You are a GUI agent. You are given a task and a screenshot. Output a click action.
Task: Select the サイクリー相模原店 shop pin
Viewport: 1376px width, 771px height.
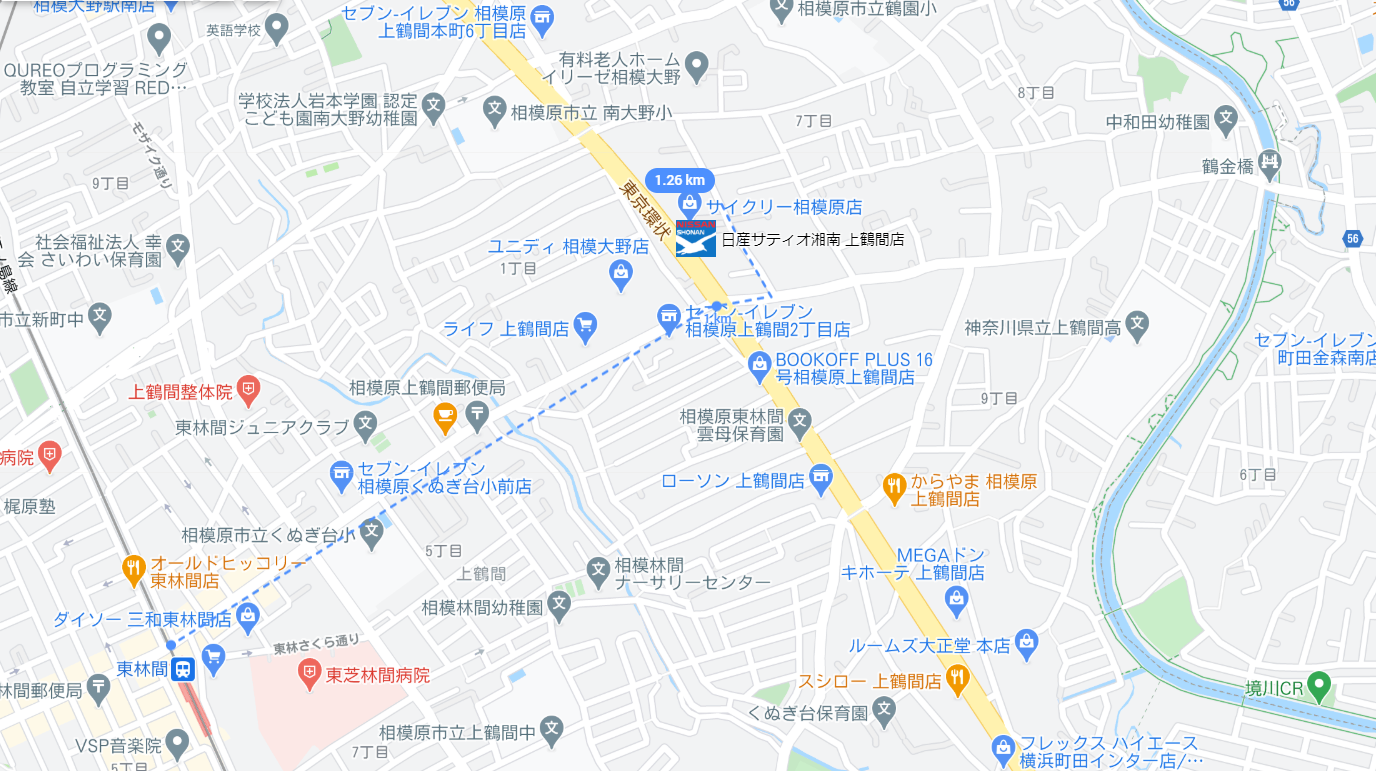click(x=688, y=203)
